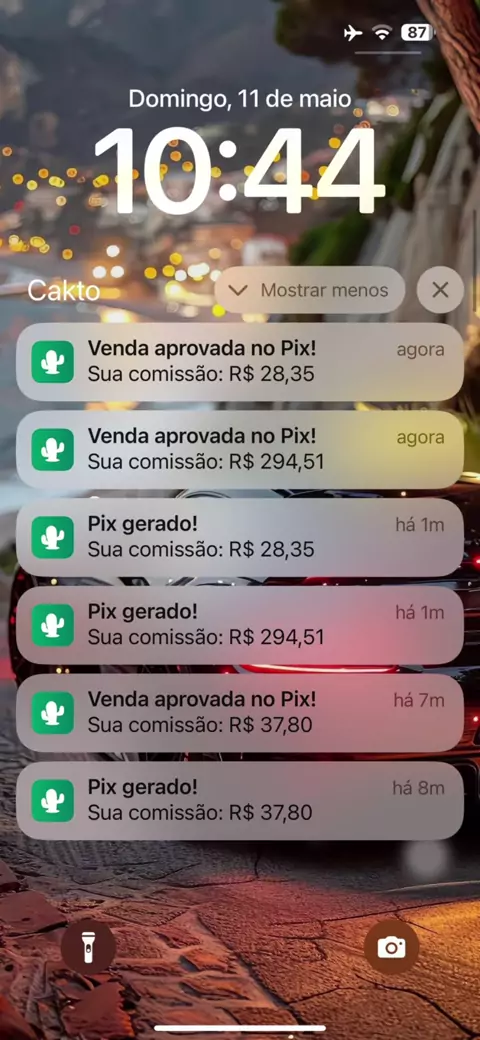This screenshot has width=480, height=1040.
Task: Clear all Cakto notifications with the X
Action: (440, 290)
